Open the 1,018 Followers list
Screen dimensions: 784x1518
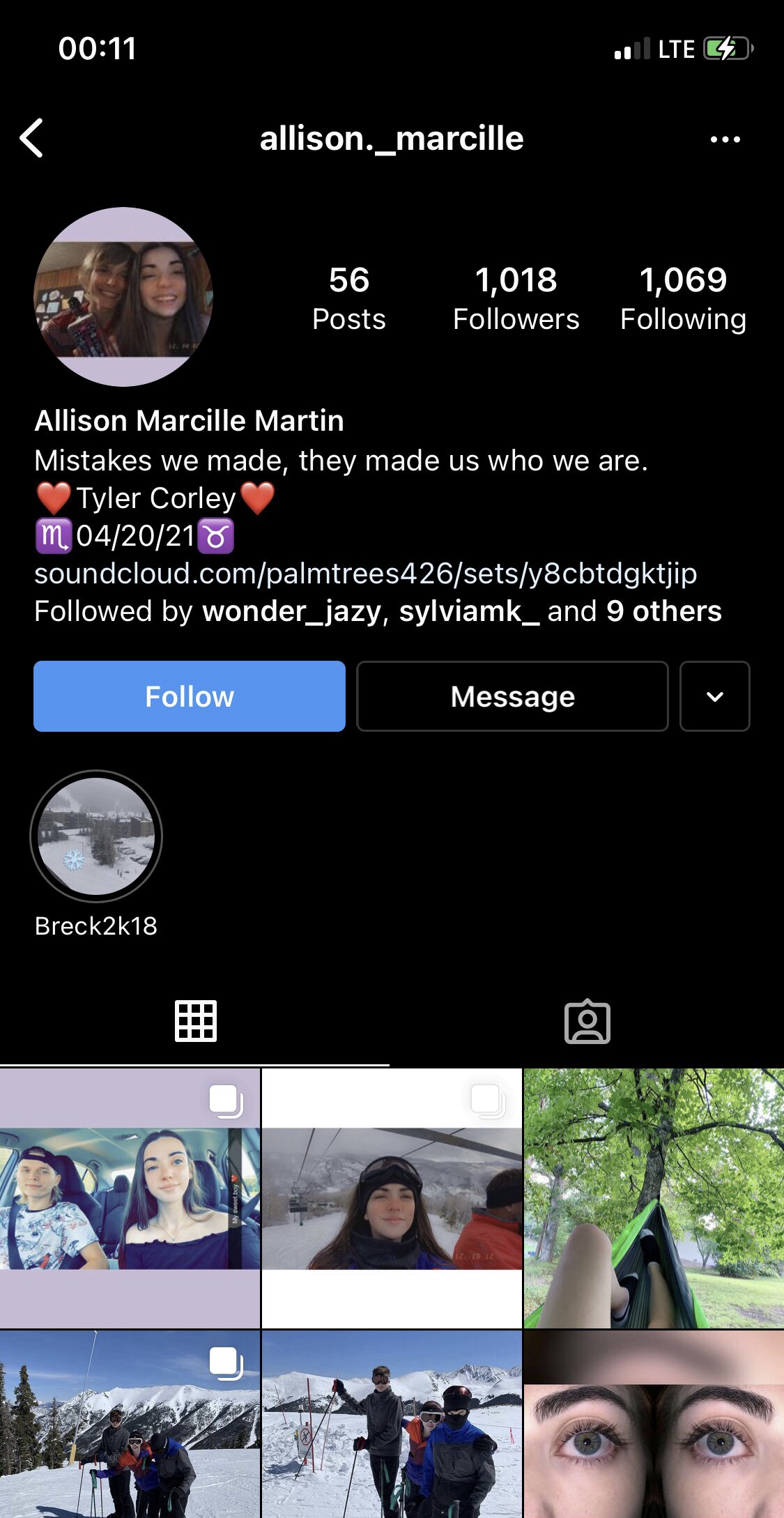(x=516, y=298)
